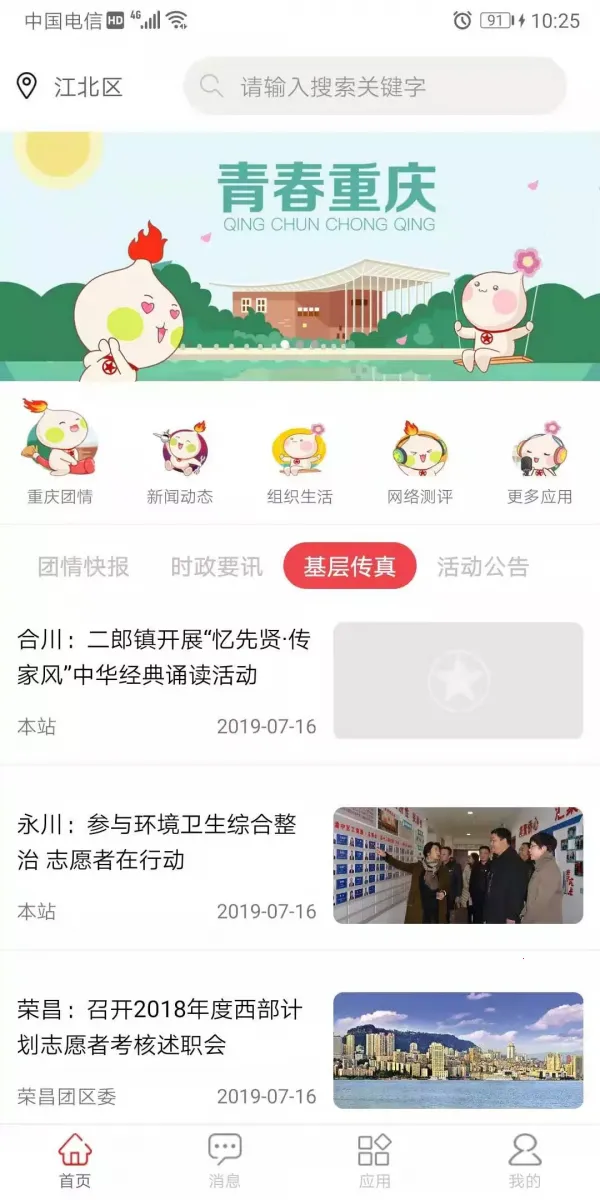Viewport: 600px width, 1200px height.
Task: Select the 基层传真 tab
Action: (350, 567)
